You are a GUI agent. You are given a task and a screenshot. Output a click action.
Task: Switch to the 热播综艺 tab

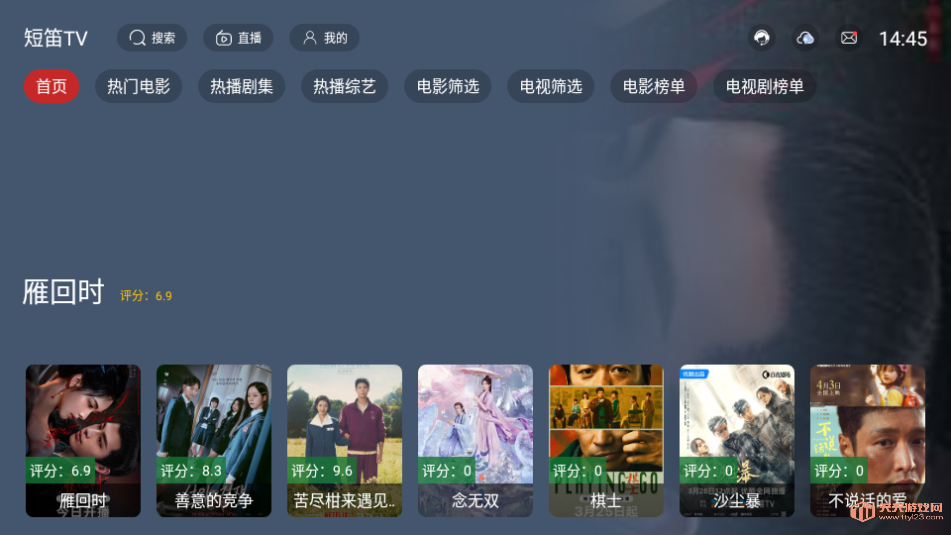click(345, 86)
